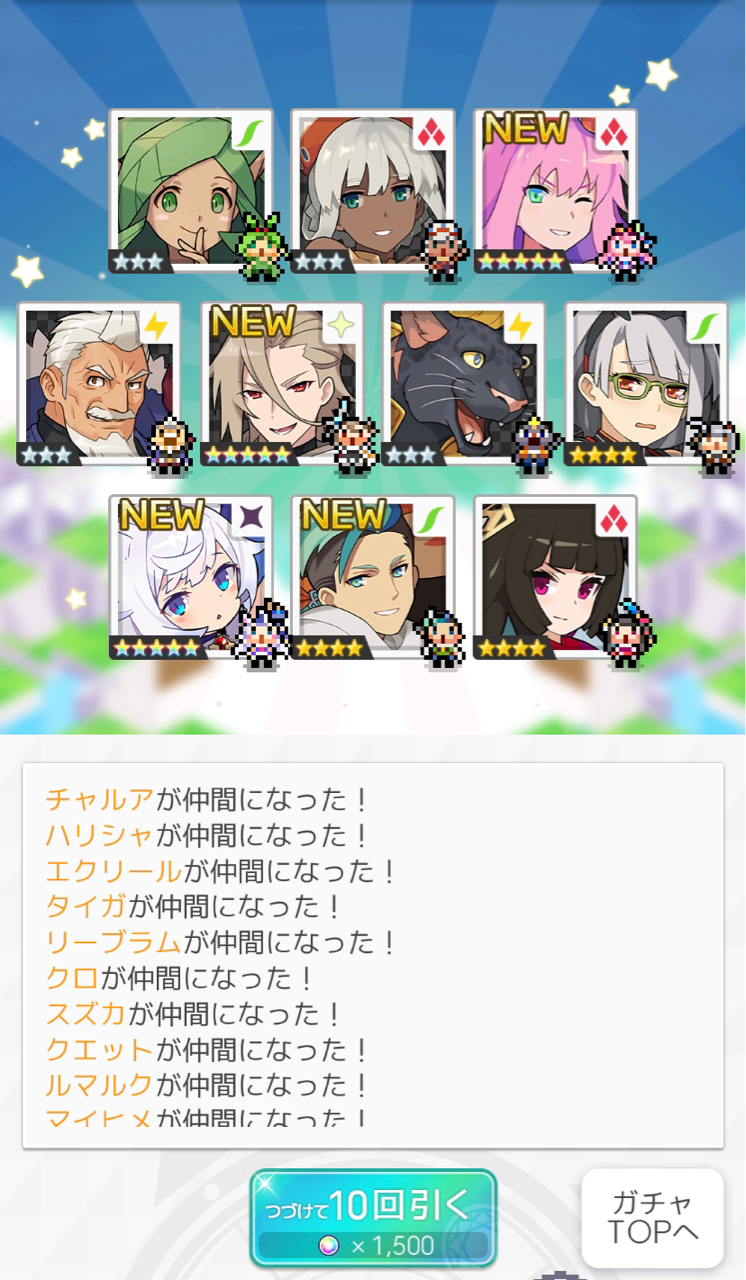746x1280 pixels.
Task: View the new teal-haired smiling man
Action: [x=372, y=577]
